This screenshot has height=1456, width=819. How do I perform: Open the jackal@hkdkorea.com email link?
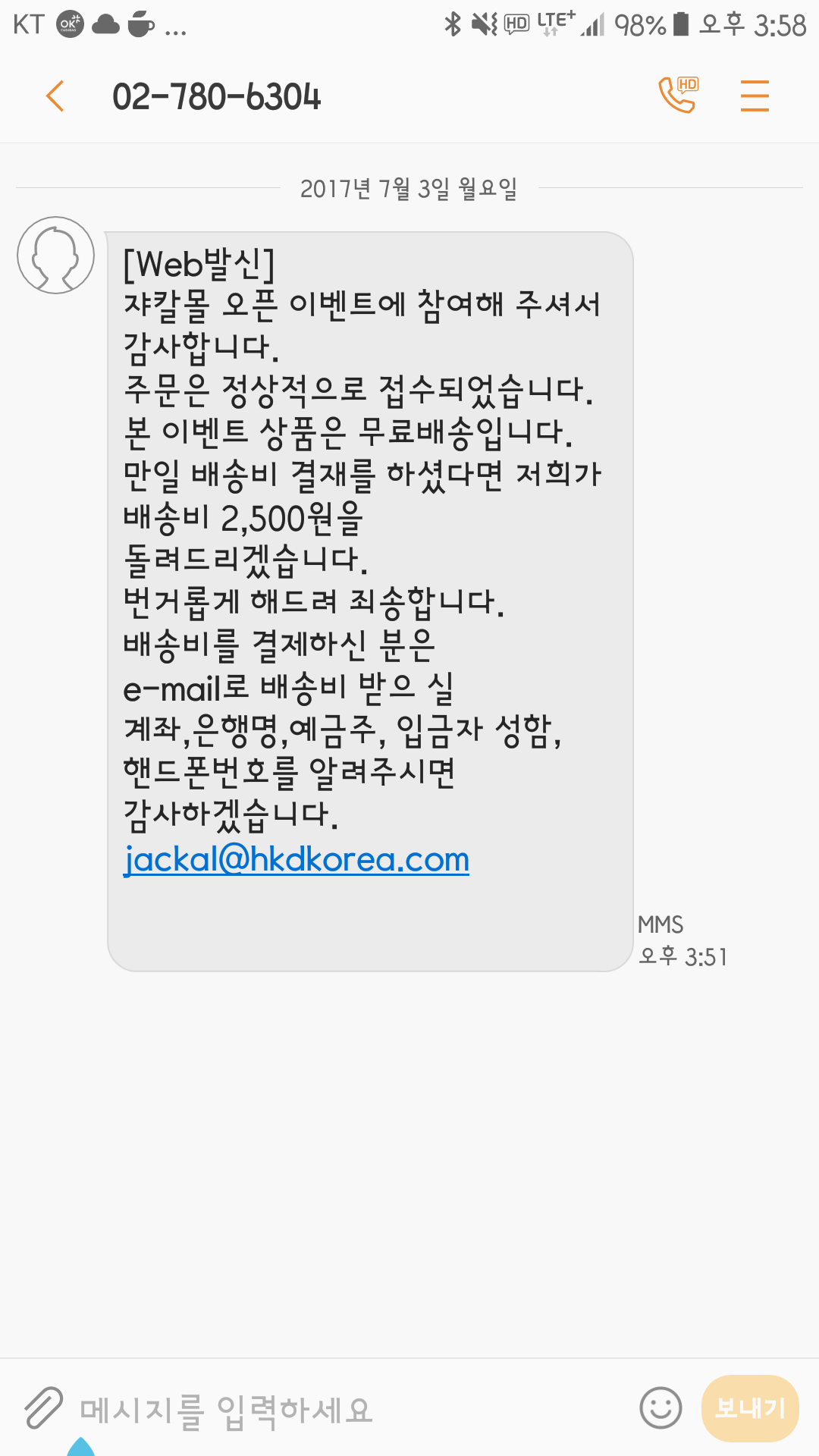pyautogui.click(x=297, y=860)
